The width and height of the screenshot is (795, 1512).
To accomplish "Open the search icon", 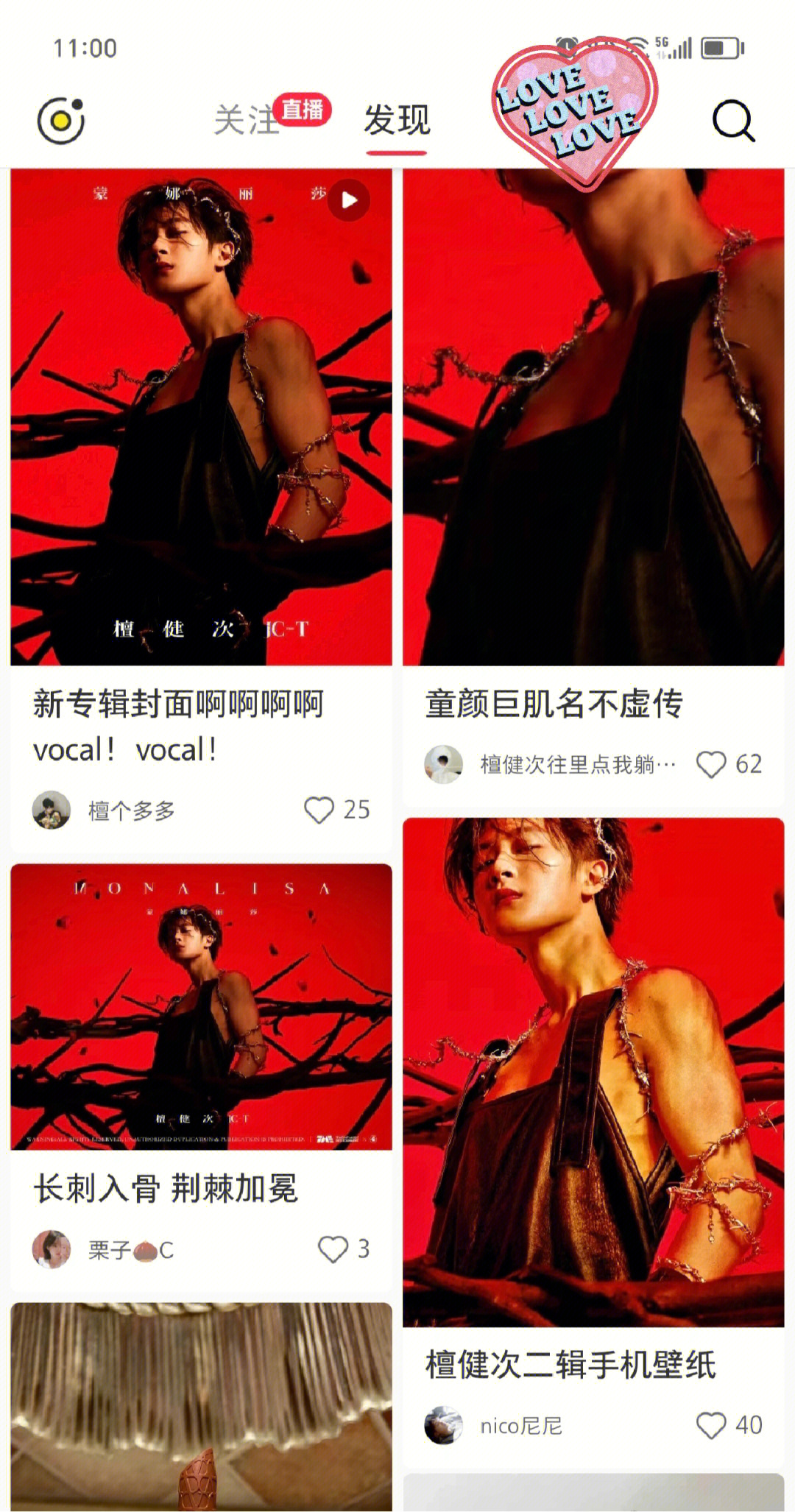I will pyautogui.click(x=733, y=121).
